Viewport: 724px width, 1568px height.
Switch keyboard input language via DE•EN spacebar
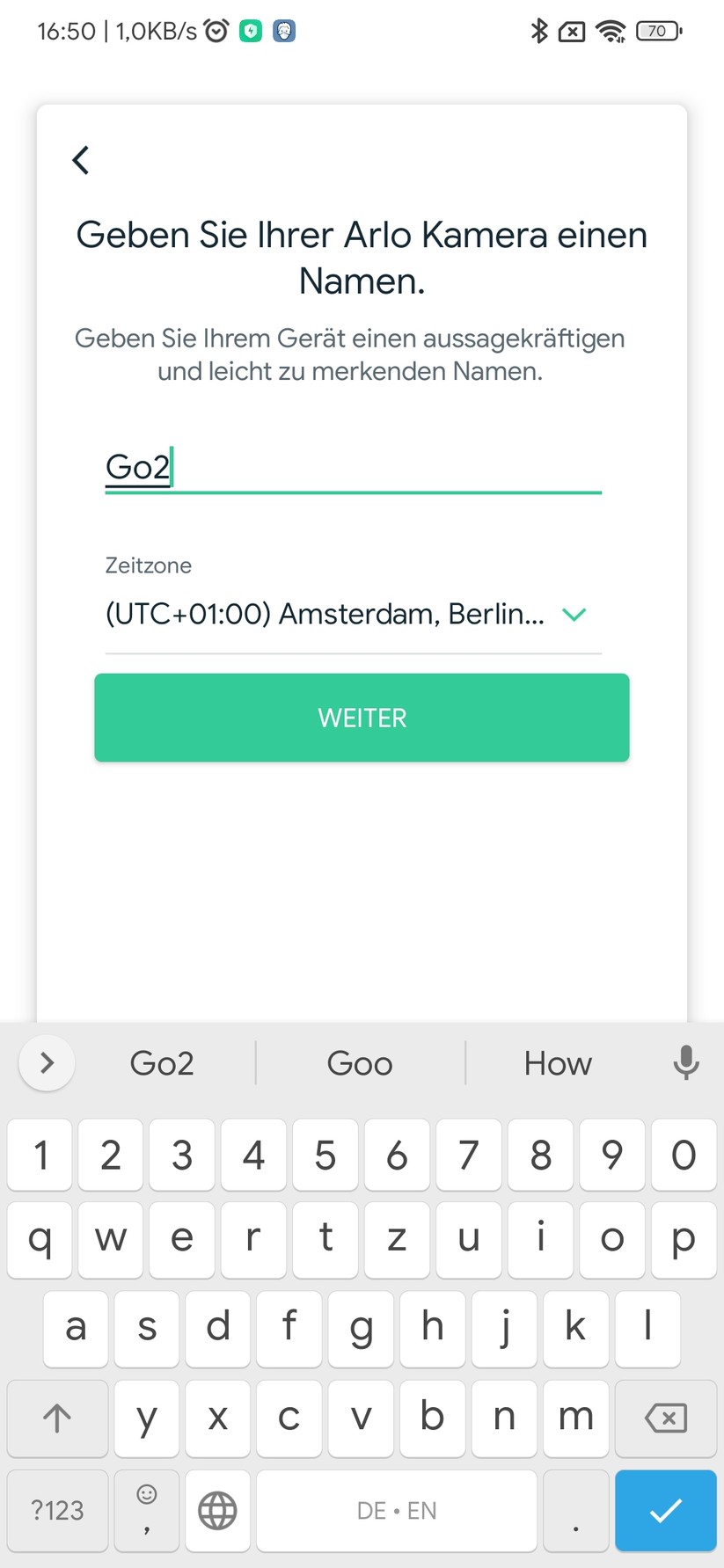click(397, 1511)
